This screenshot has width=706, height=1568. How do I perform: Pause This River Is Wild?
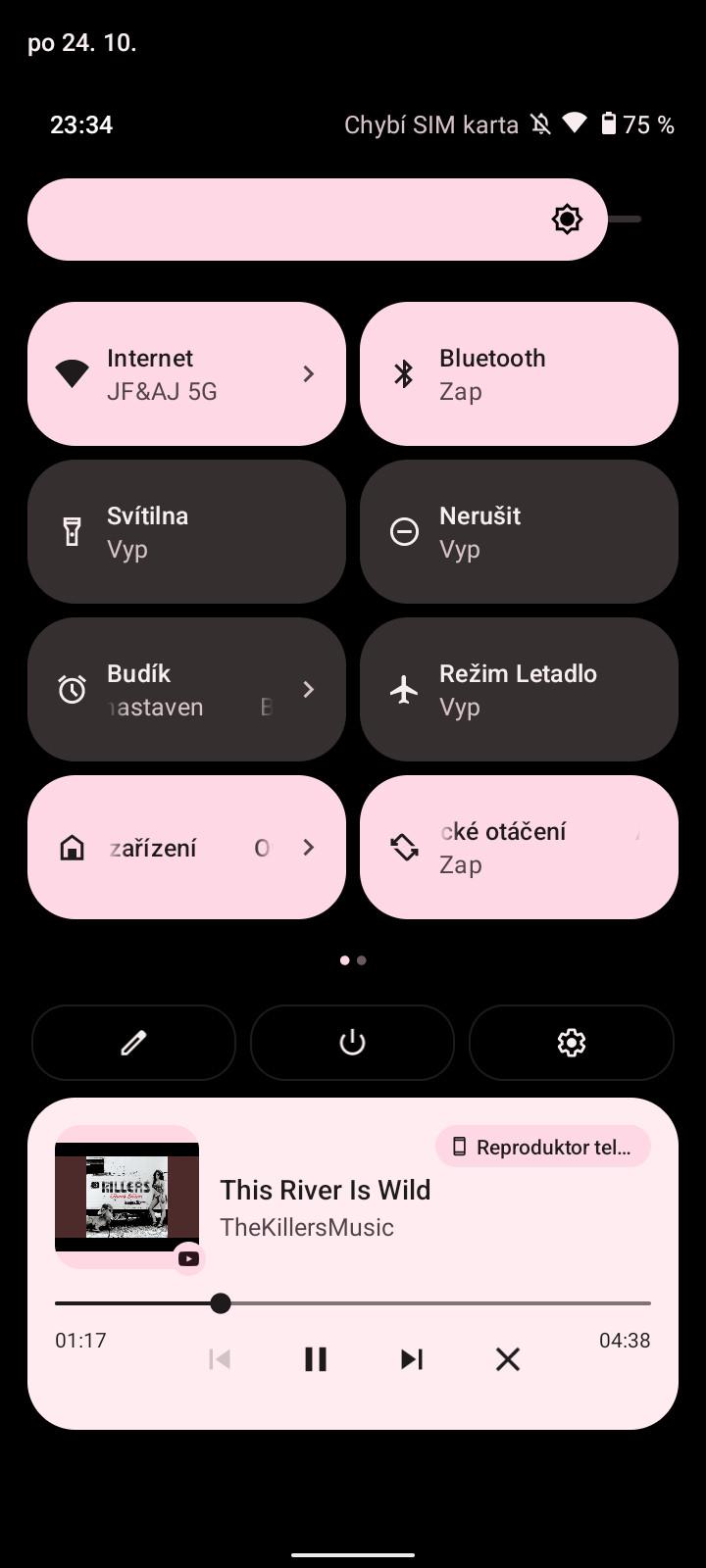pyautogui.click(x=315, y=1359)
